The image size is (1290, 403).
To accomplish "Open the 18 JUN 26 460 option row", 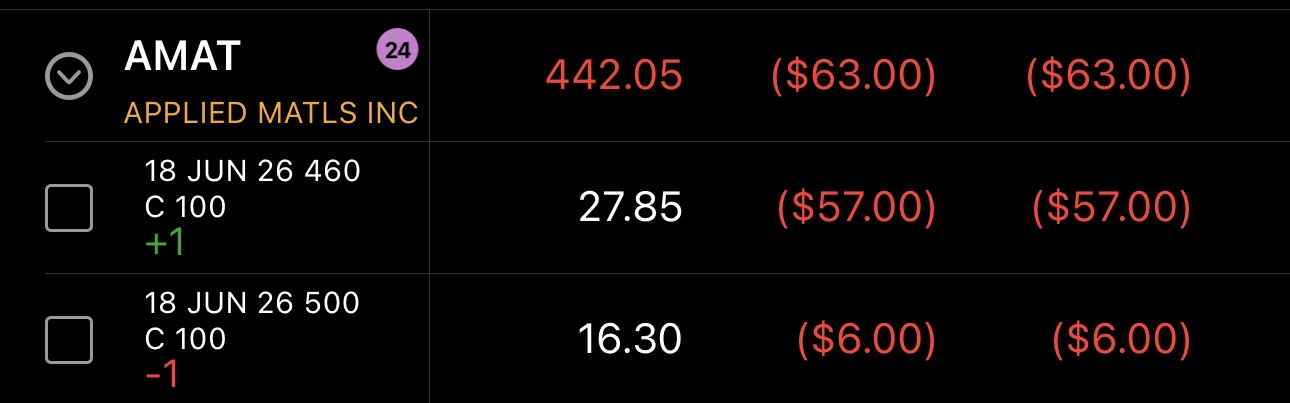I will point(645,208).
